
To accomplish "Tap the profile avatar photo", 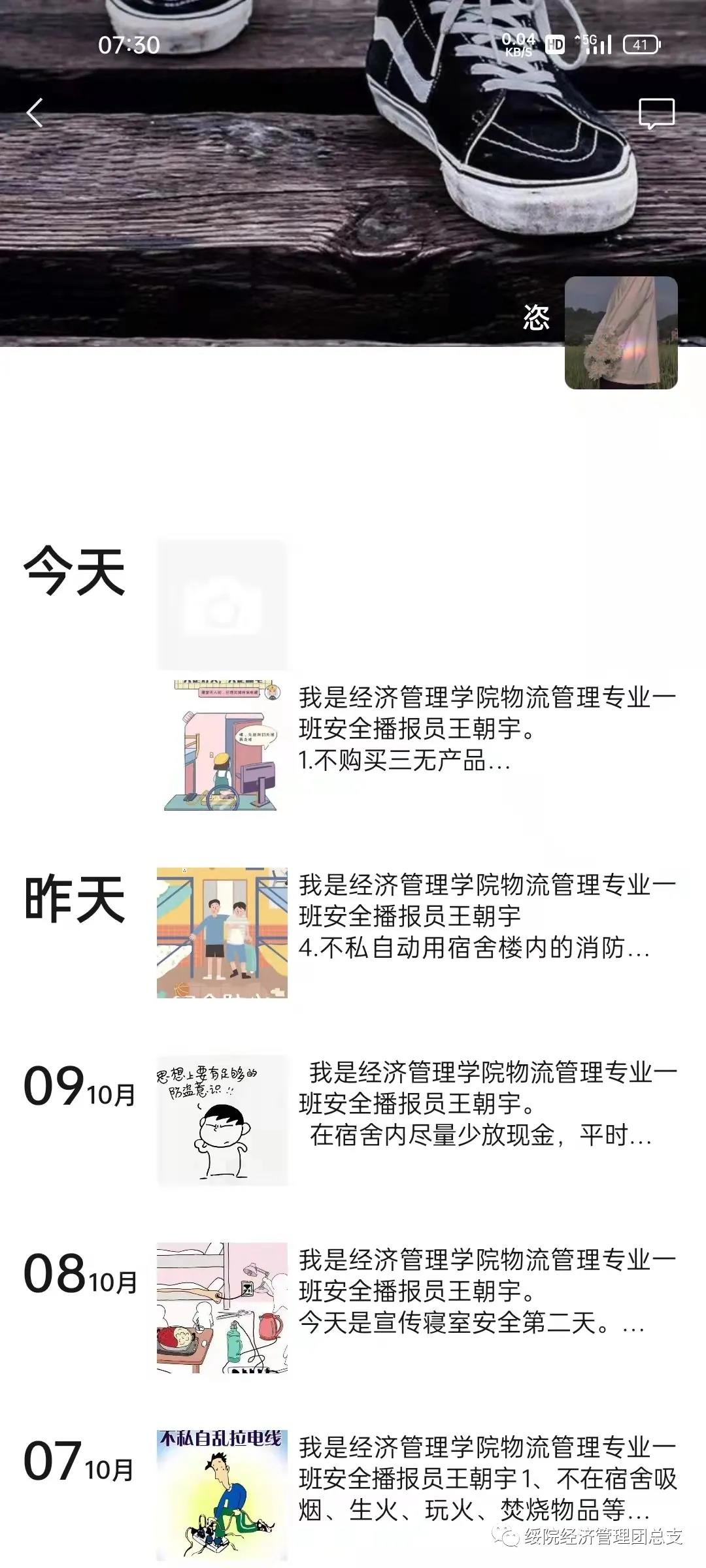I will [x=620, y=333].
